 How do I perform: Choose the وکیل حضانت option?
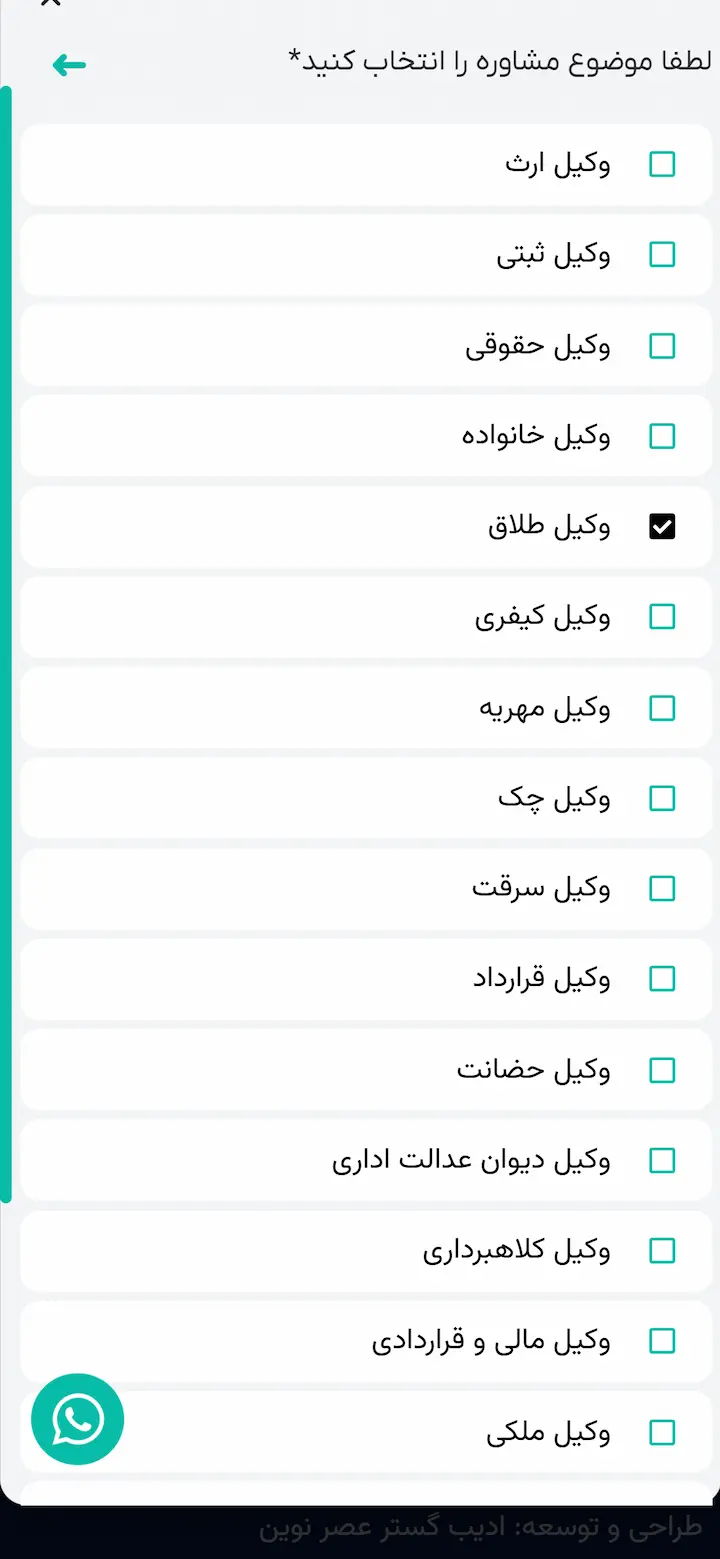tap(662, 1070)
